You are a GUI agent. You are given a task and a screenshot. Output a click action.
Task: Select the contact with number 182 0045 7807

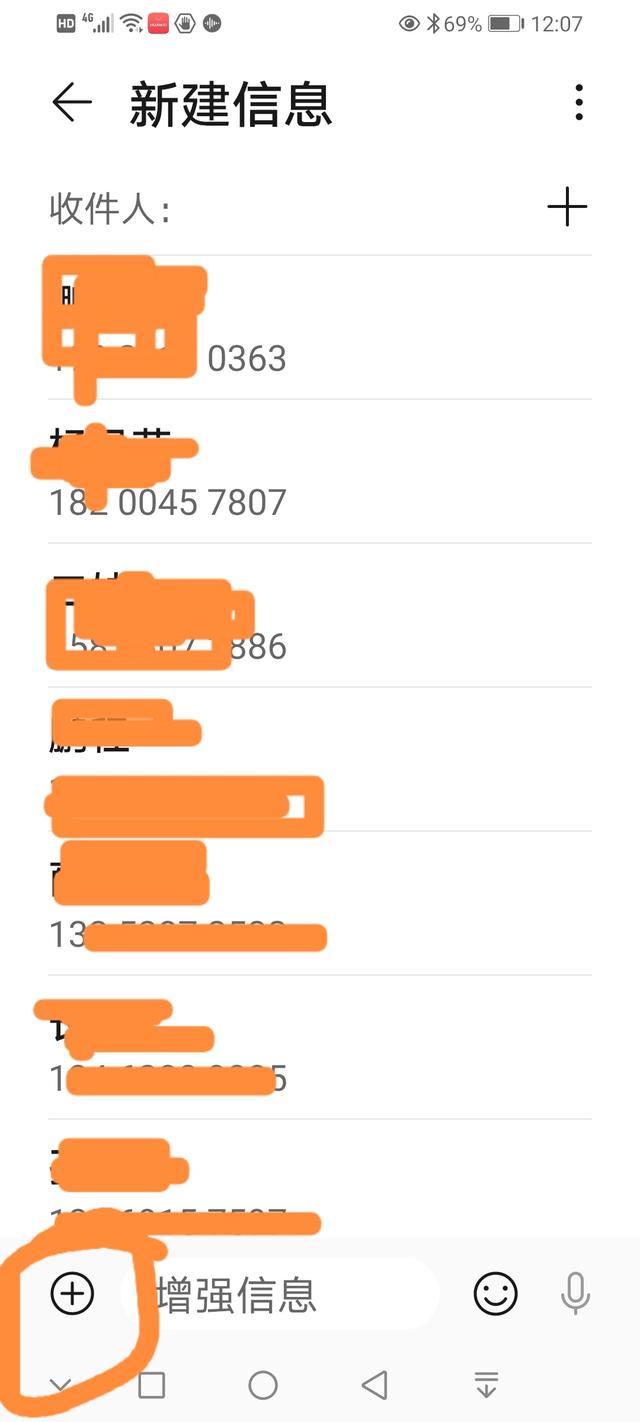[x=320, y=472]
